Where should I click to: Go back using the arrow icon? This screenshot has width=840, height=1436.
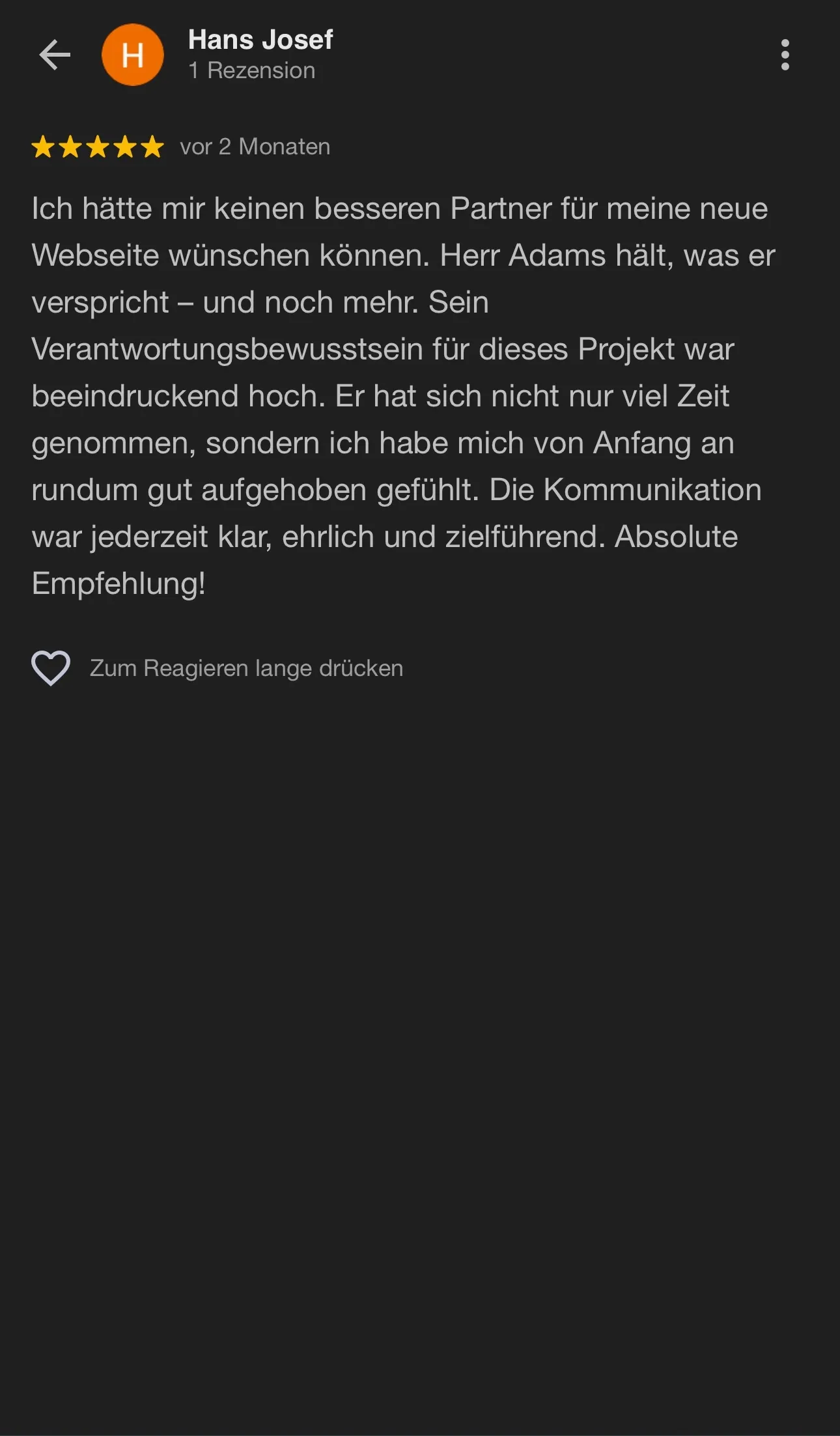click(55, 55)
